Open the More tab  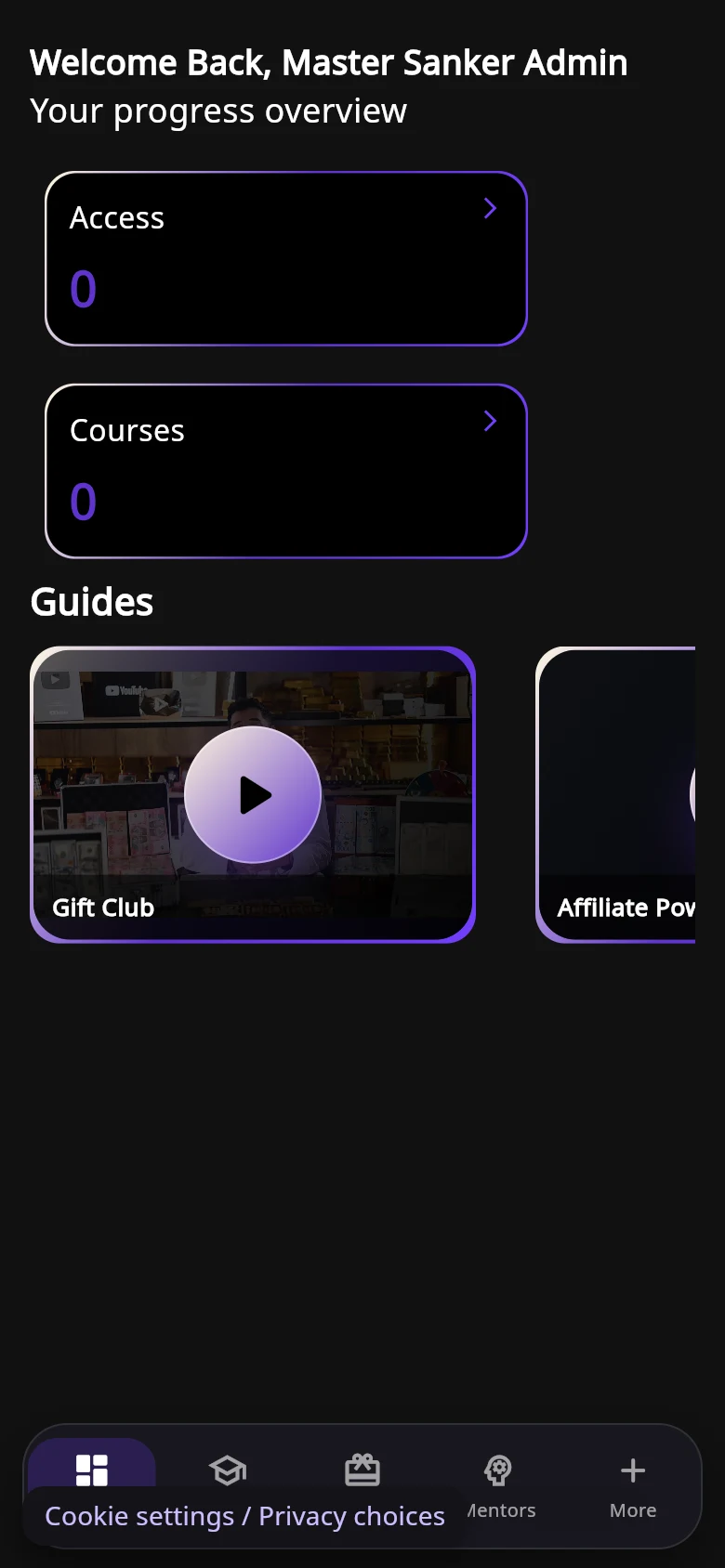(633, 1486)
